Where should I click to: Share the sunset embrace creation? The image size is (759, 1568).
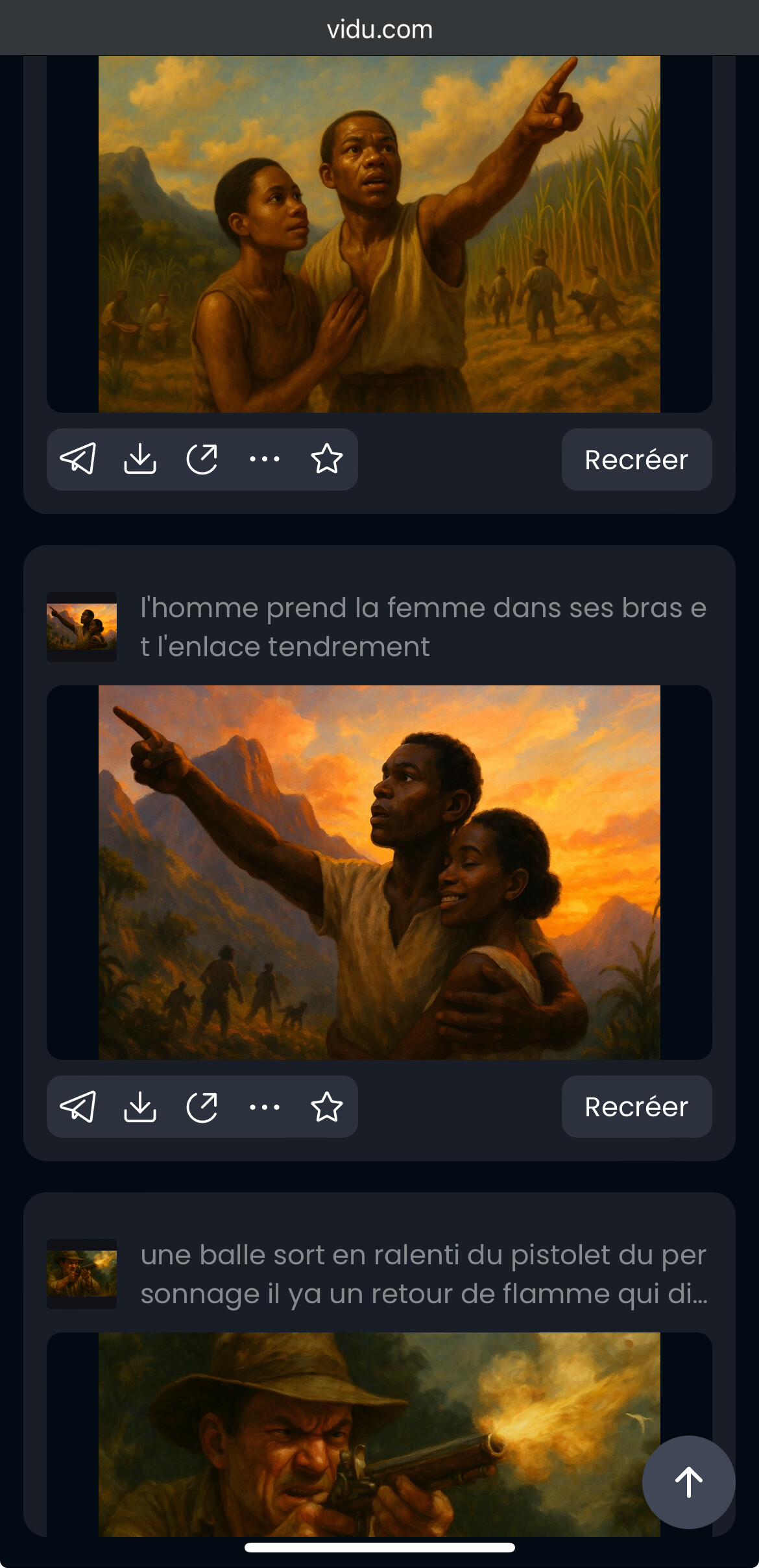click(78, 1107)
